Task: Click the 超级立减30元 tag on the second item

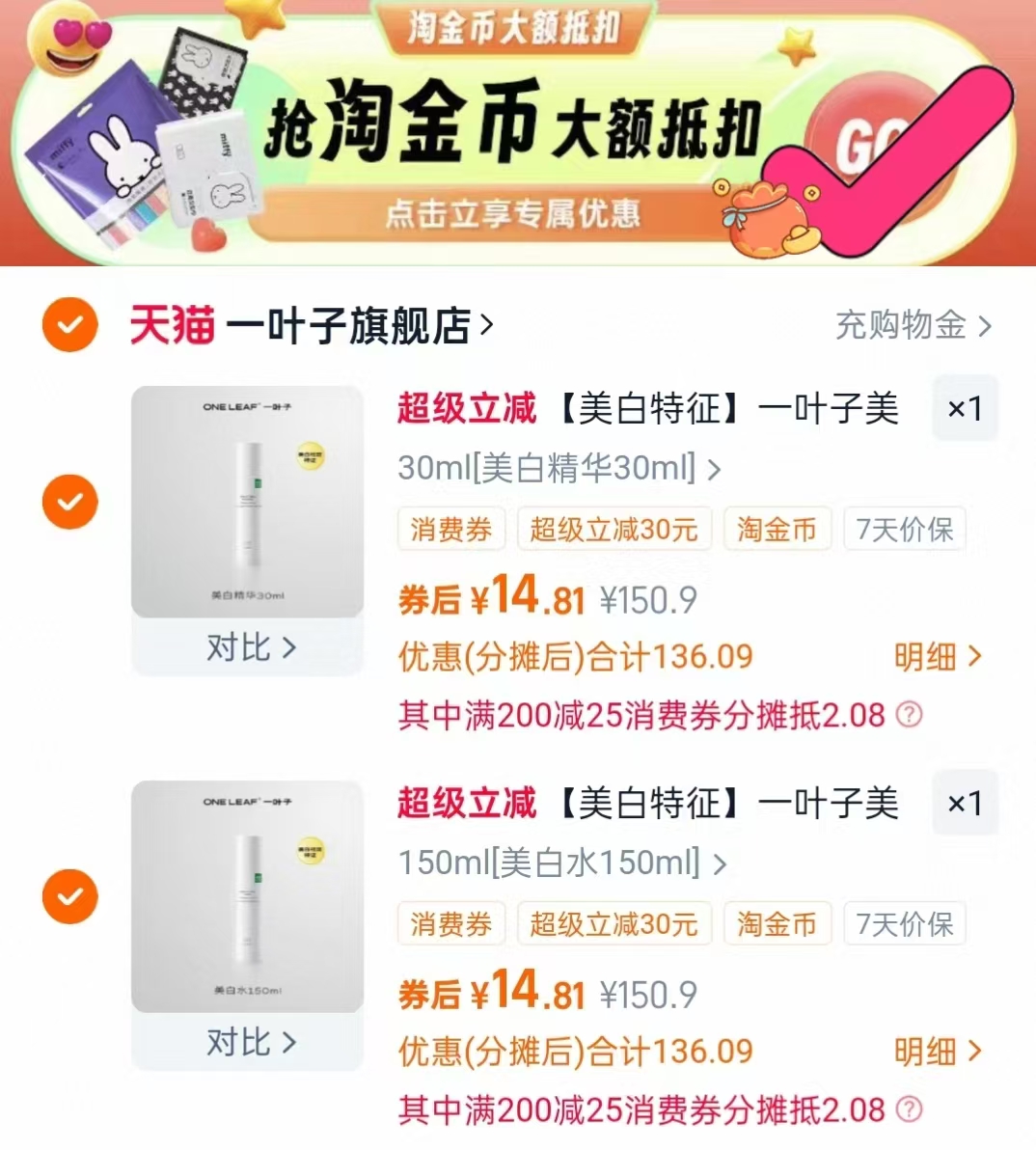Action: [614, 923]
